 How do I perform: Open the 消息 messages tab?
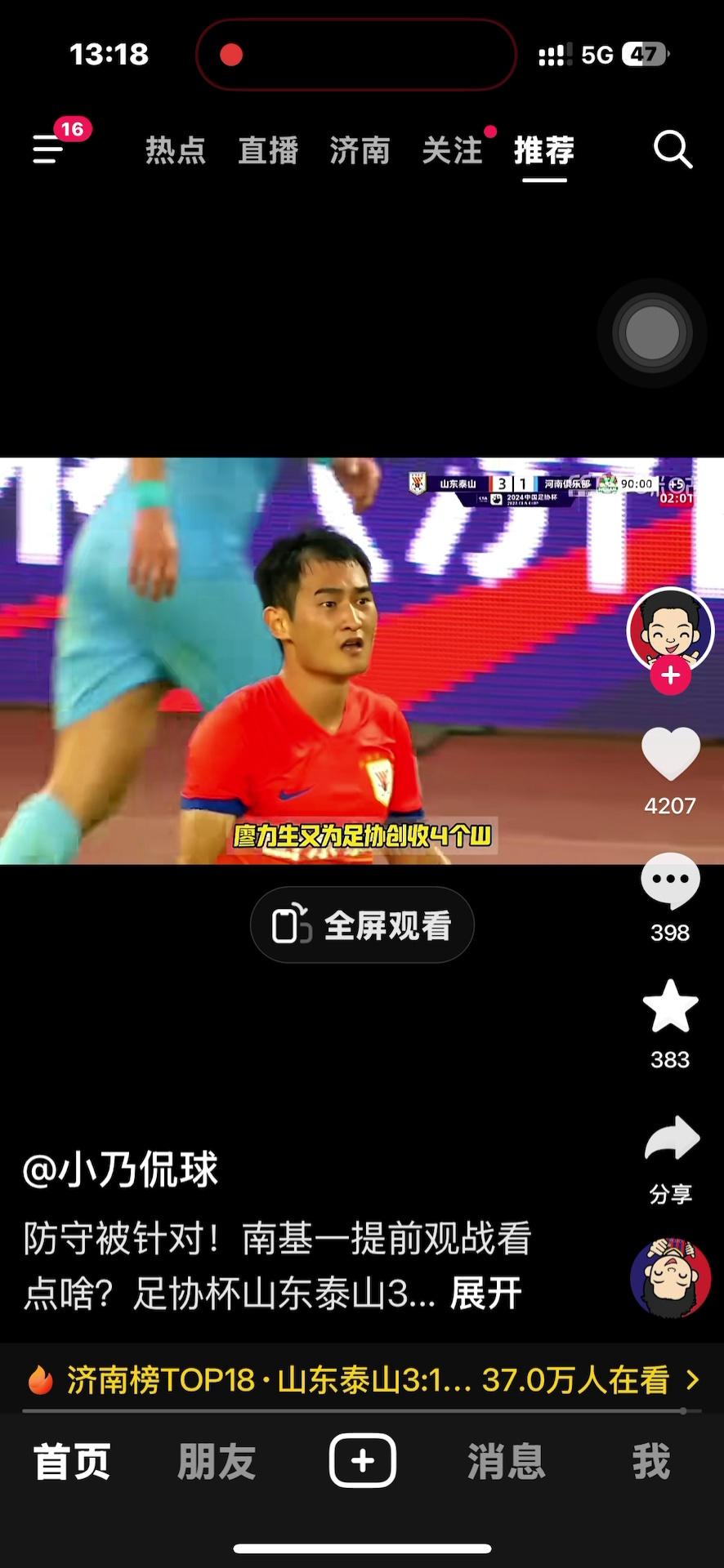point(506,1461)
